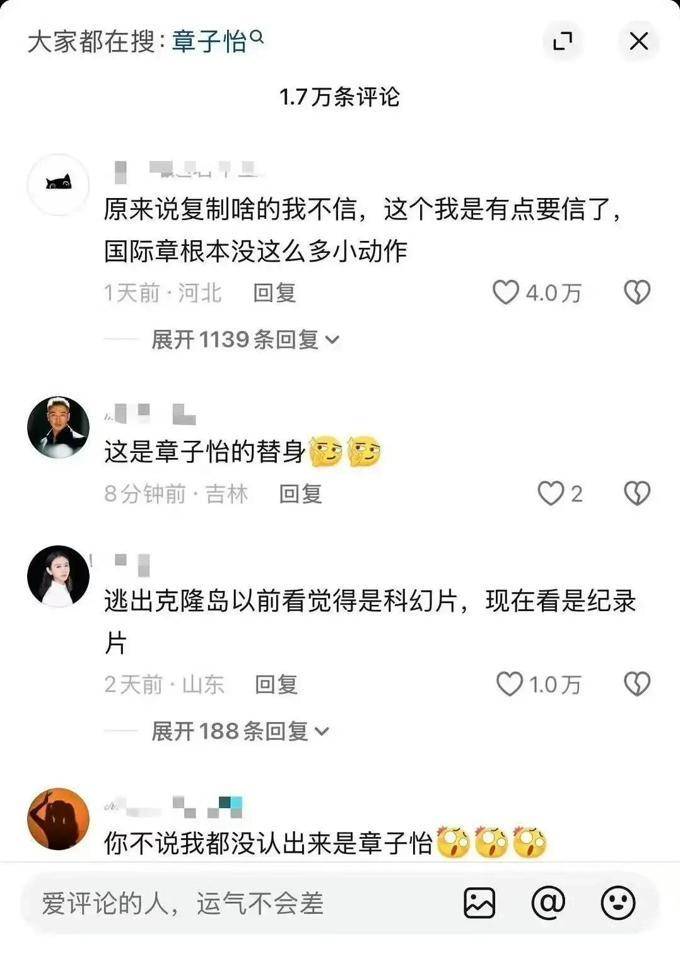Reply to the comment from 吉林
The width and height of the screenshot is (680, 953).
coord(300,493)
